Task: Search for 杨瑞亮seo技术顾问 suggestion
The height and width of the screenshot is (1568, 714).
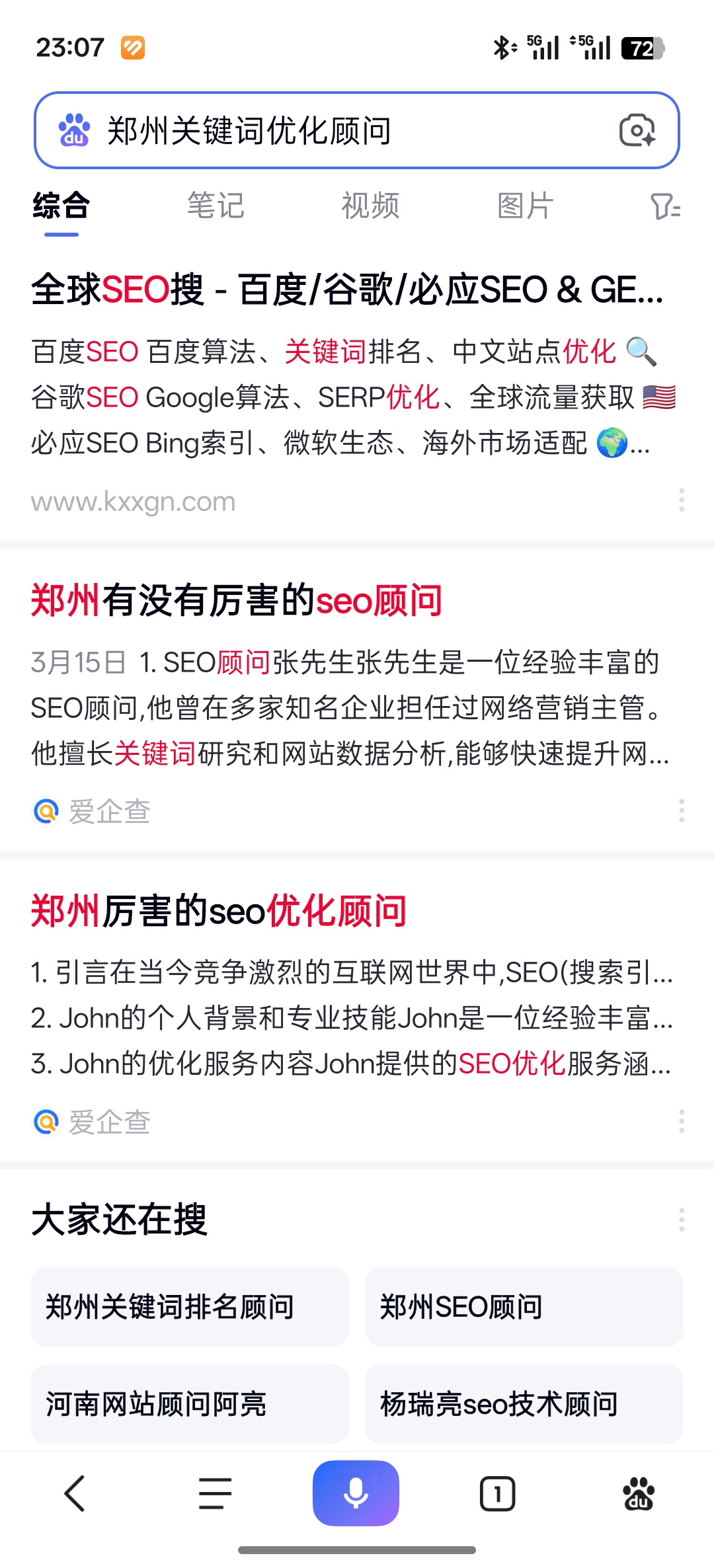Action: (524, 1403)
